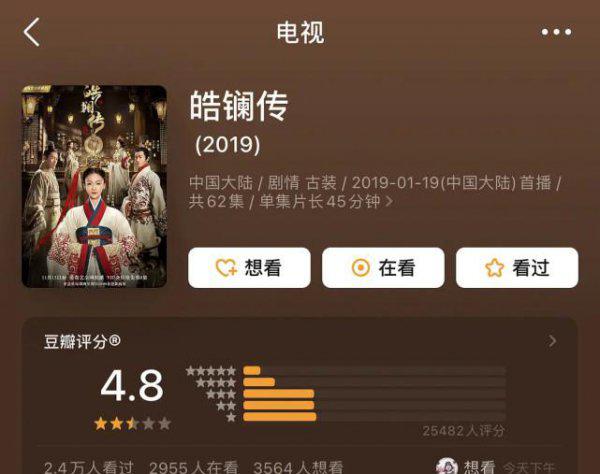Open the three-dot overflow menu
This screenshot has width=600, height=474.
pyautogui.click(x=556, y=32)
